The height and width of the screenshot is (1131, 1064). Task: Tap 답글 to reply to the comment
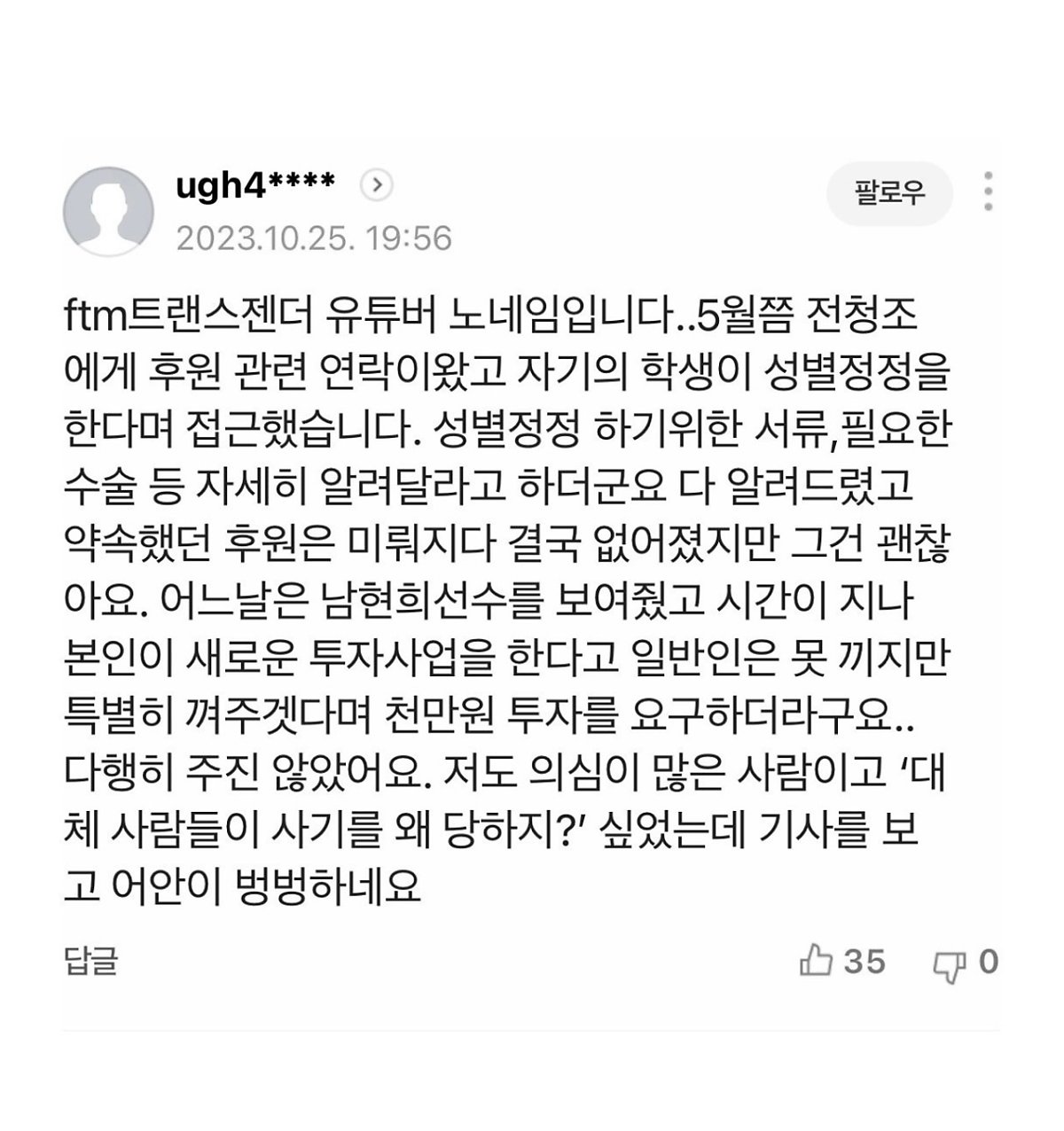pos(90,962)
